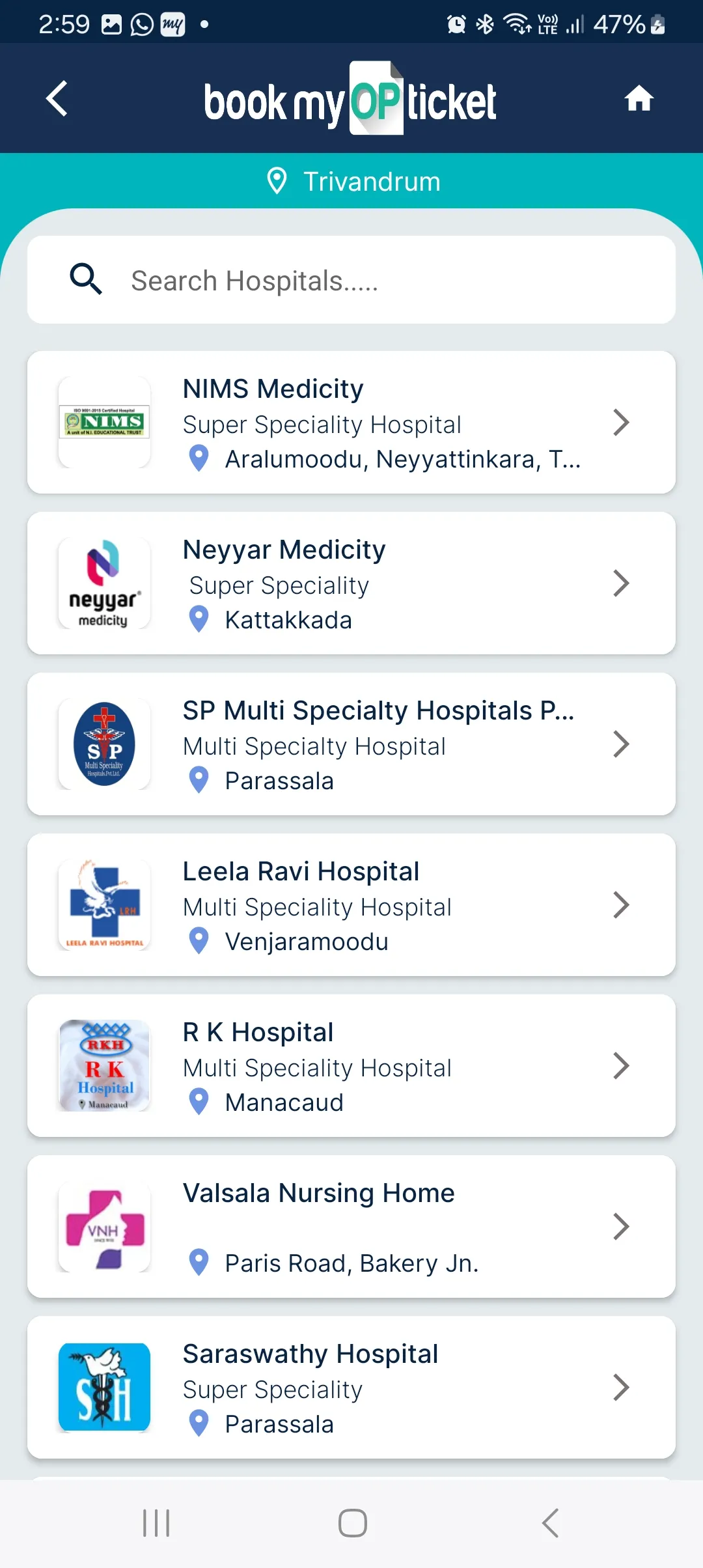Go back using the header arrow
This screenshot has width=703, height=1568.
(x=57, y=99)
